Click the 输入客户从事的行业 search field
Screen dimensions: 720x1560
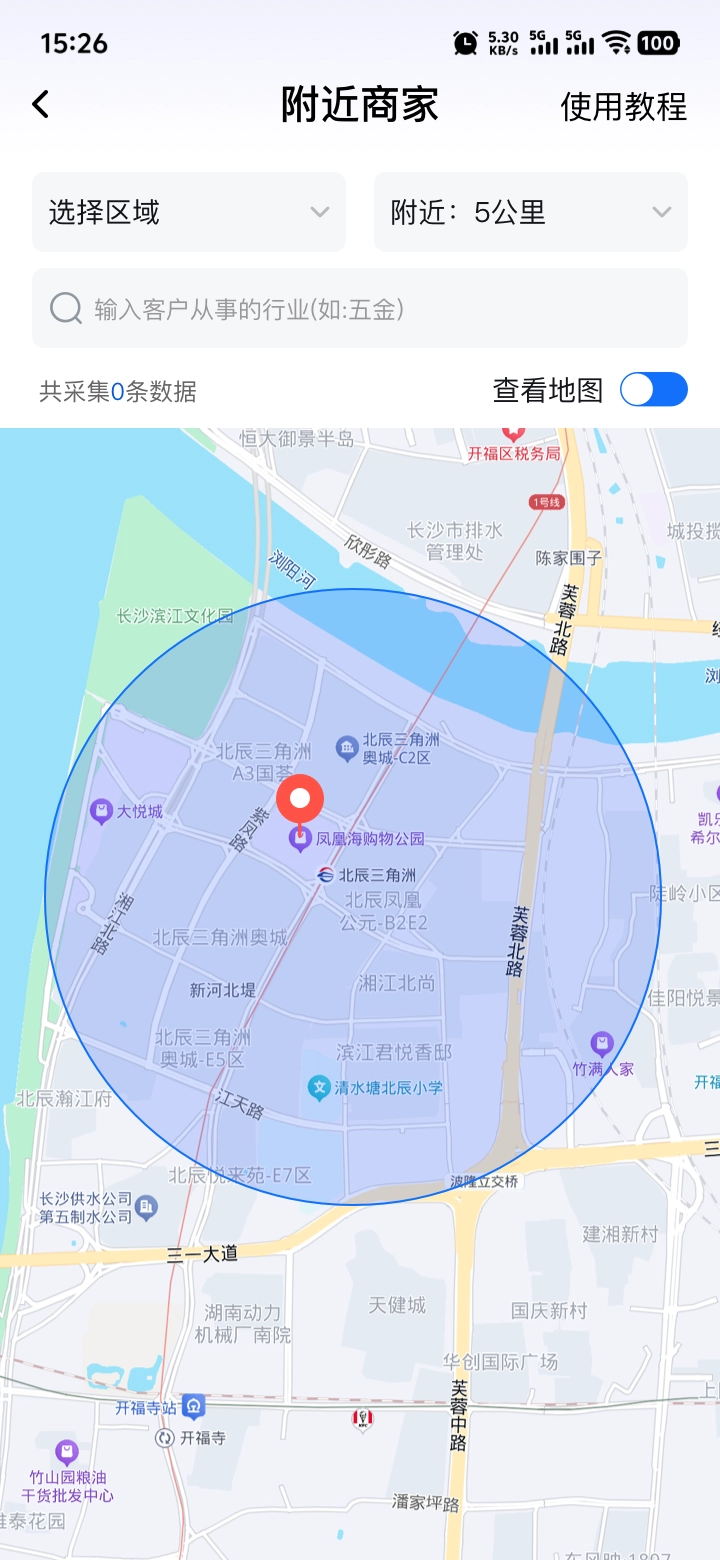(x=360, y=309)
